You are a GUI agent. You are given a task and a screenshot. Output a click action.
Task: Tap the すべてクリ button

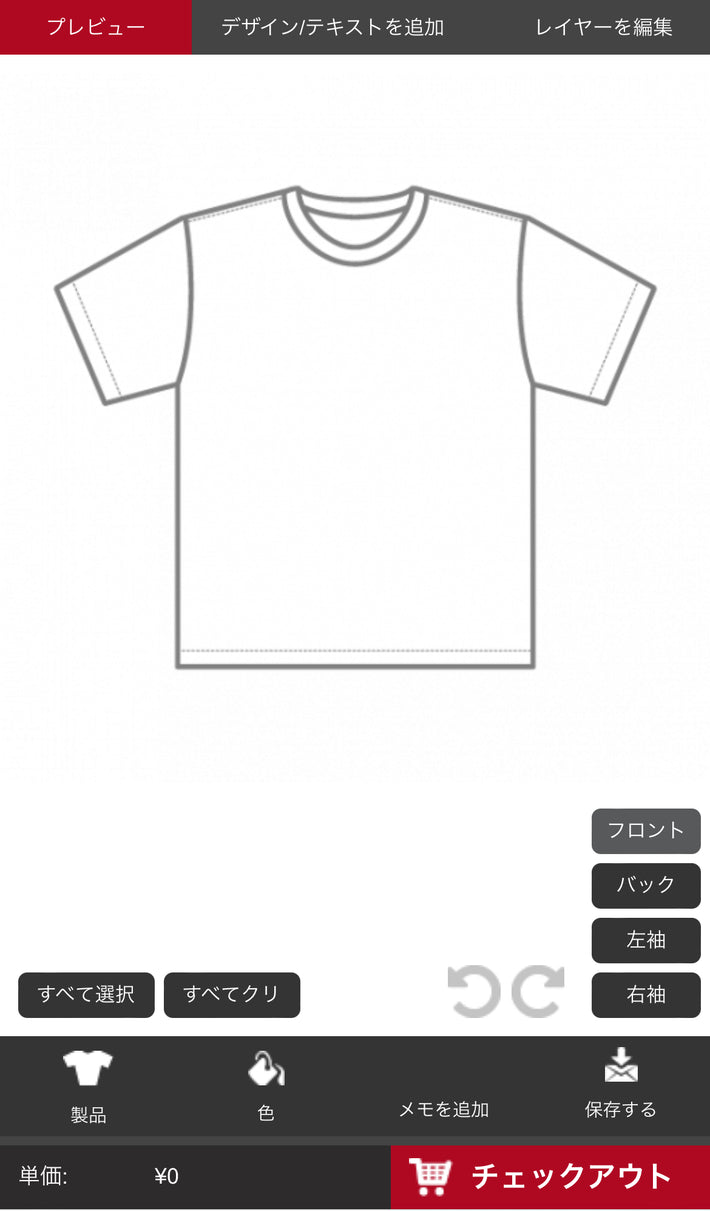(x=232, y=995)
